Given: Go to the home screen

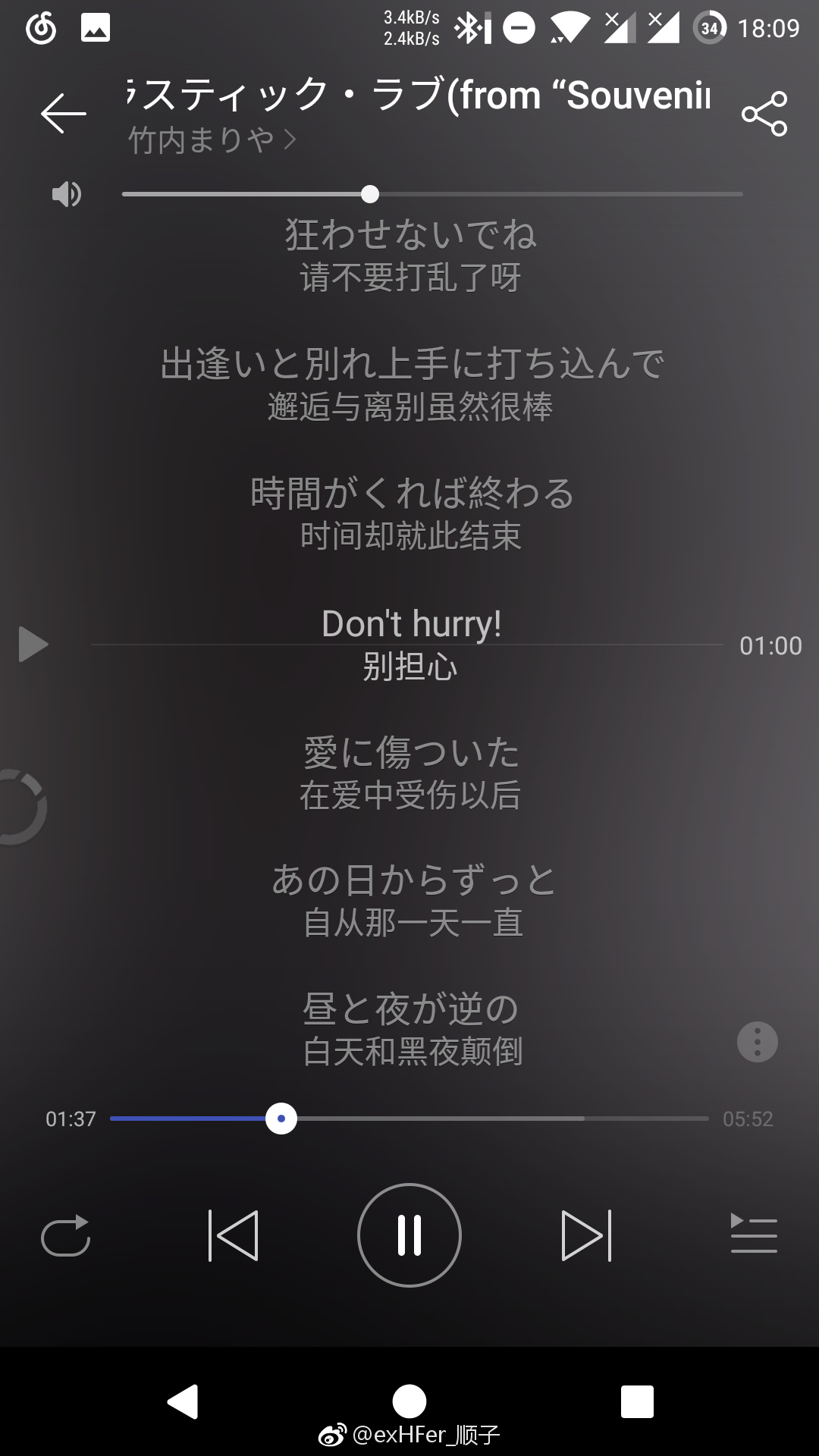Looking at the screenshot, I should click(409, 1401).
